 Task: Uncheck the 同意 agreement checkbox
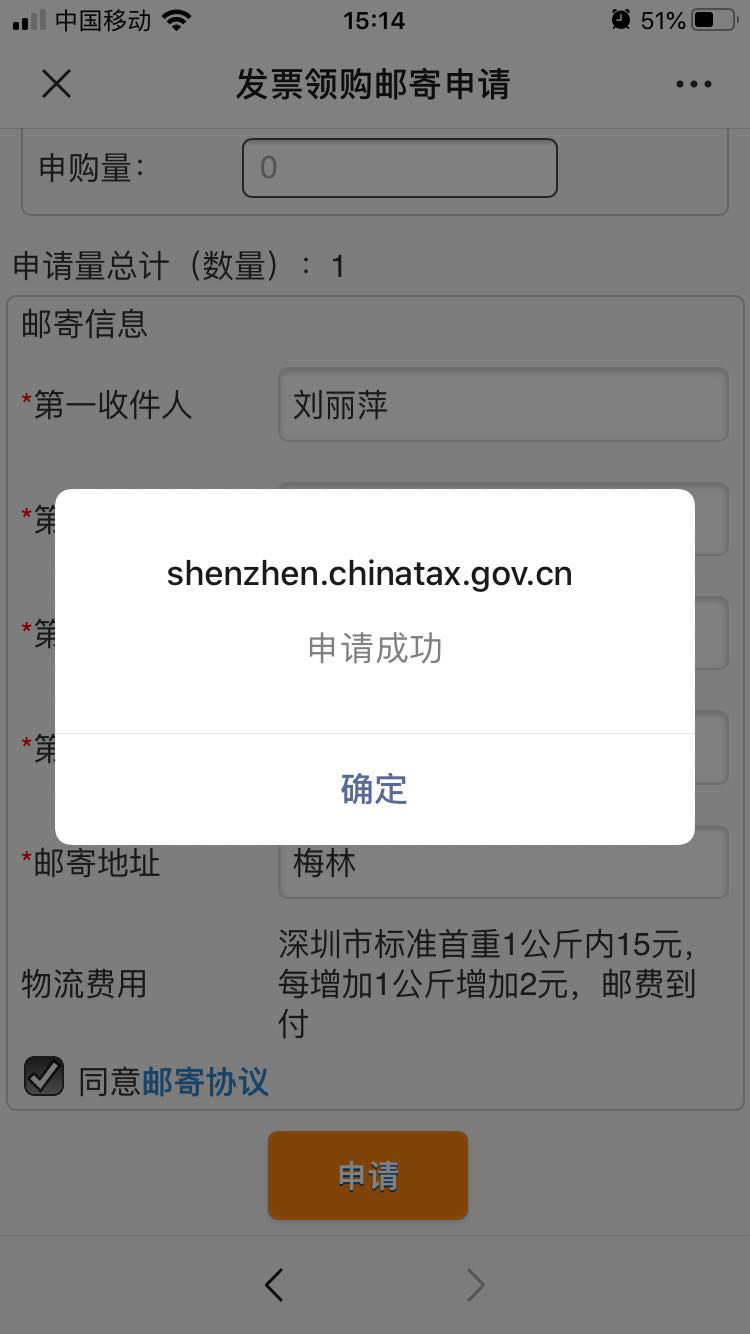(44, 1077)
